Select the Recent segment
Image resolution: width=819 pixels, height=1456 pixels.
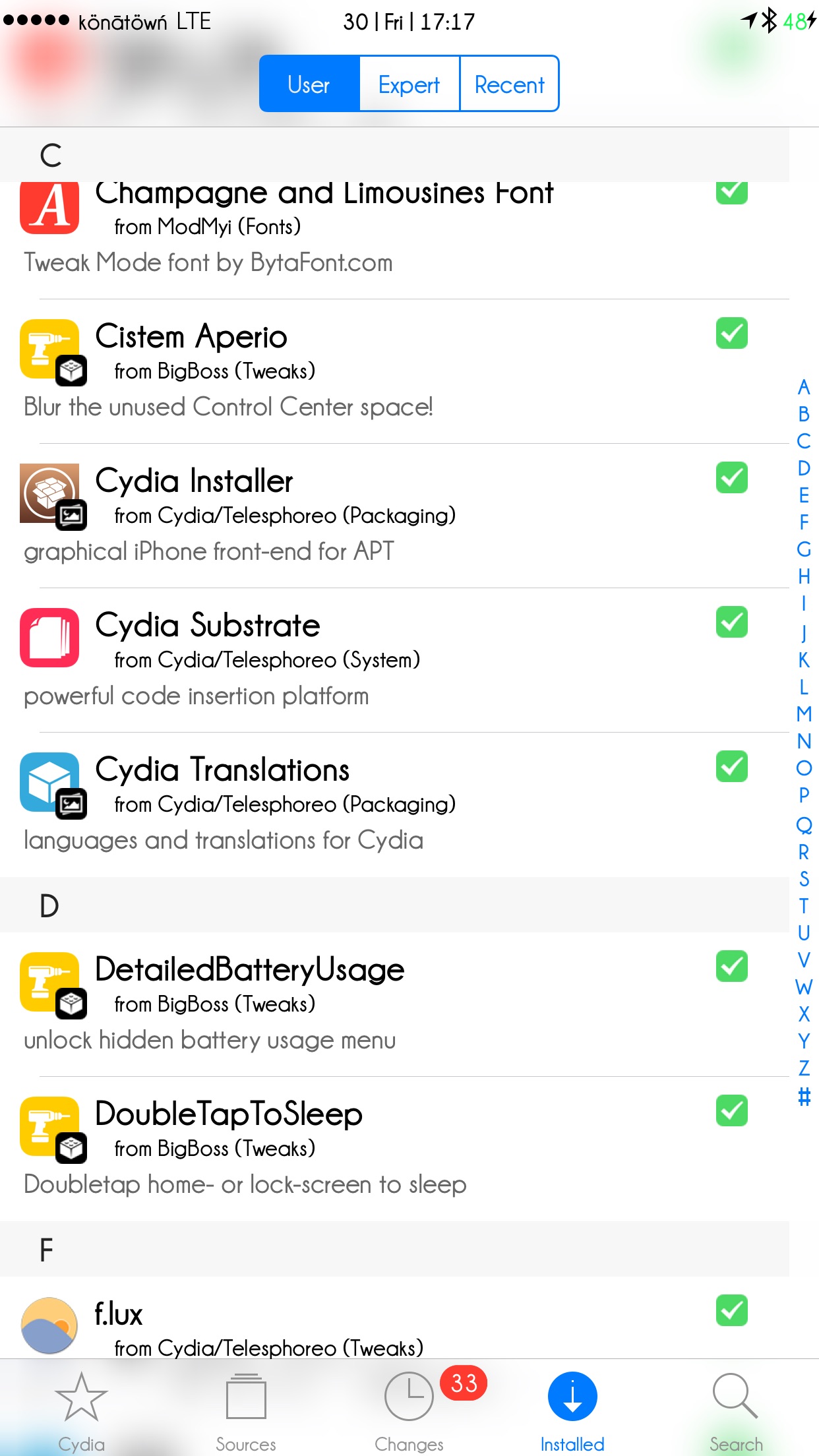509,84
